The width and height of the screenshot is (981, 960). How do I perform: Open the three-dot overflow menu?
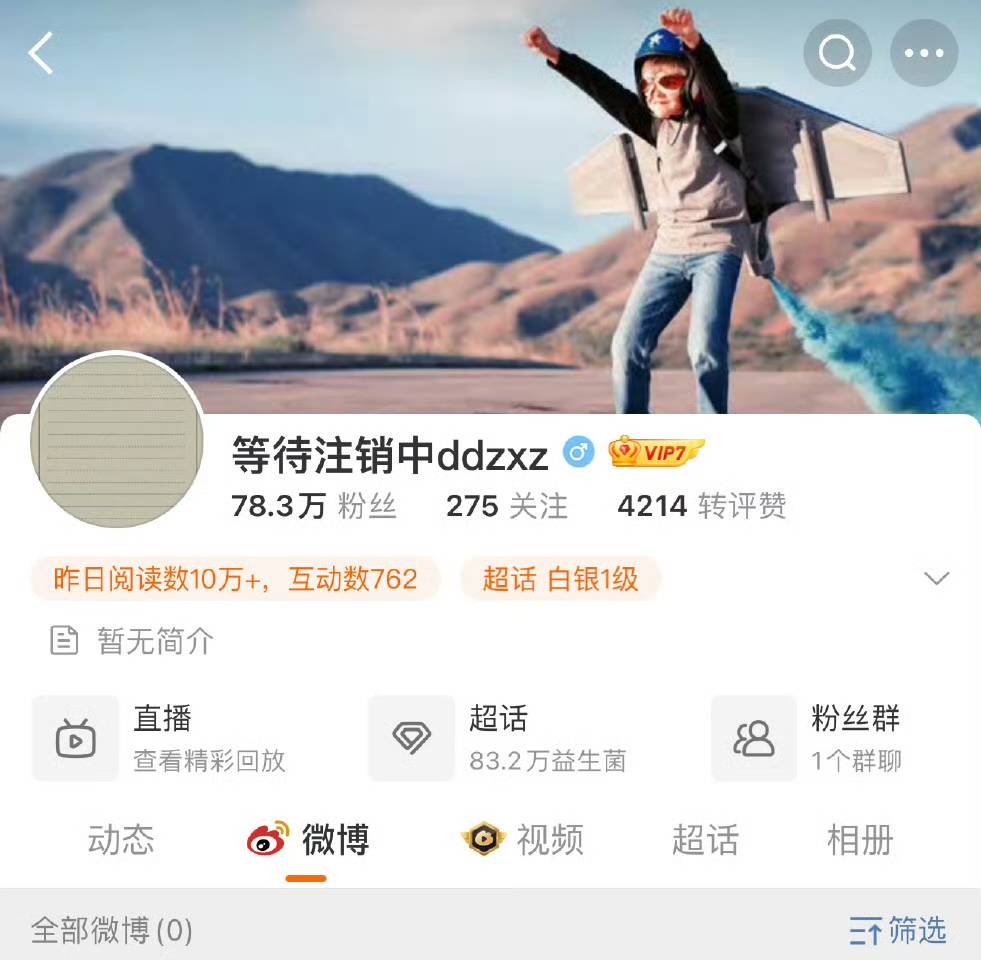923,53
